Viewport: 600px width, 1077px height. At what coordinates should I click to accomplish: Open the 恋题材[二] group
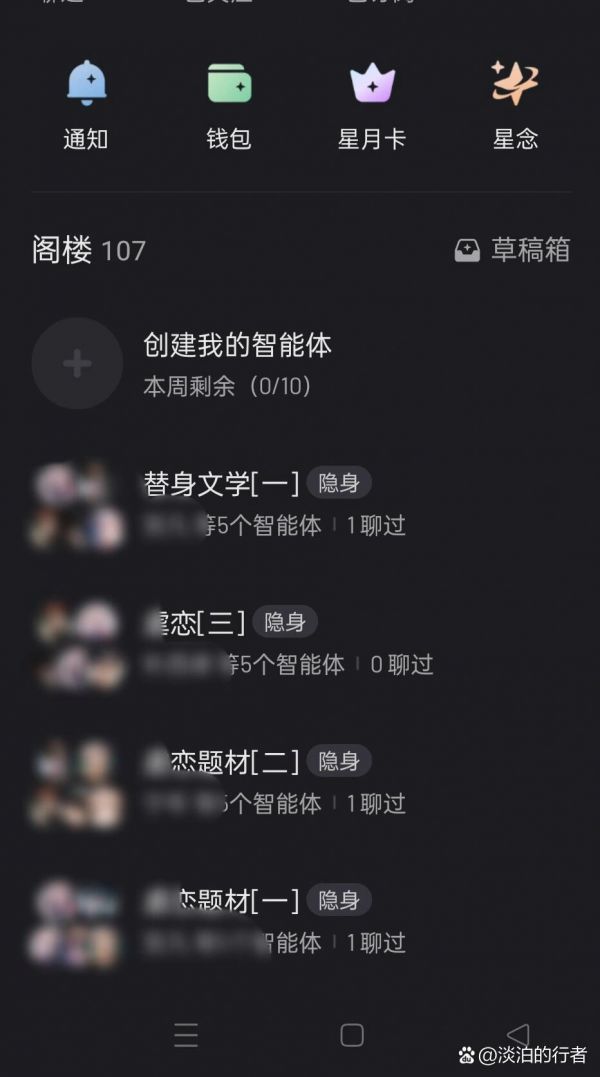tap(300, 782)
